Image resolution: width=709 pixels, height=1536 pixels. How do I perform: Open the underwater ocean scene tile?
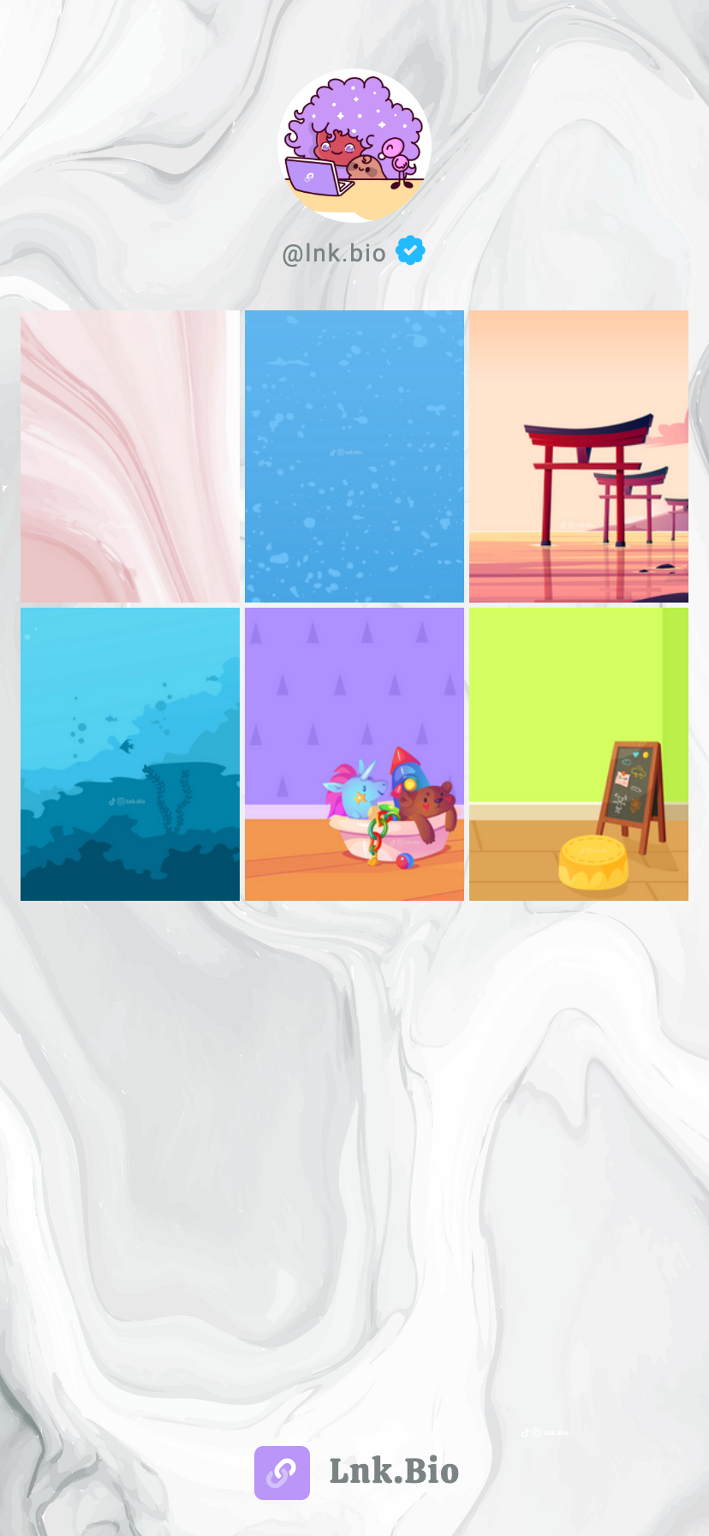pos(130,754)
